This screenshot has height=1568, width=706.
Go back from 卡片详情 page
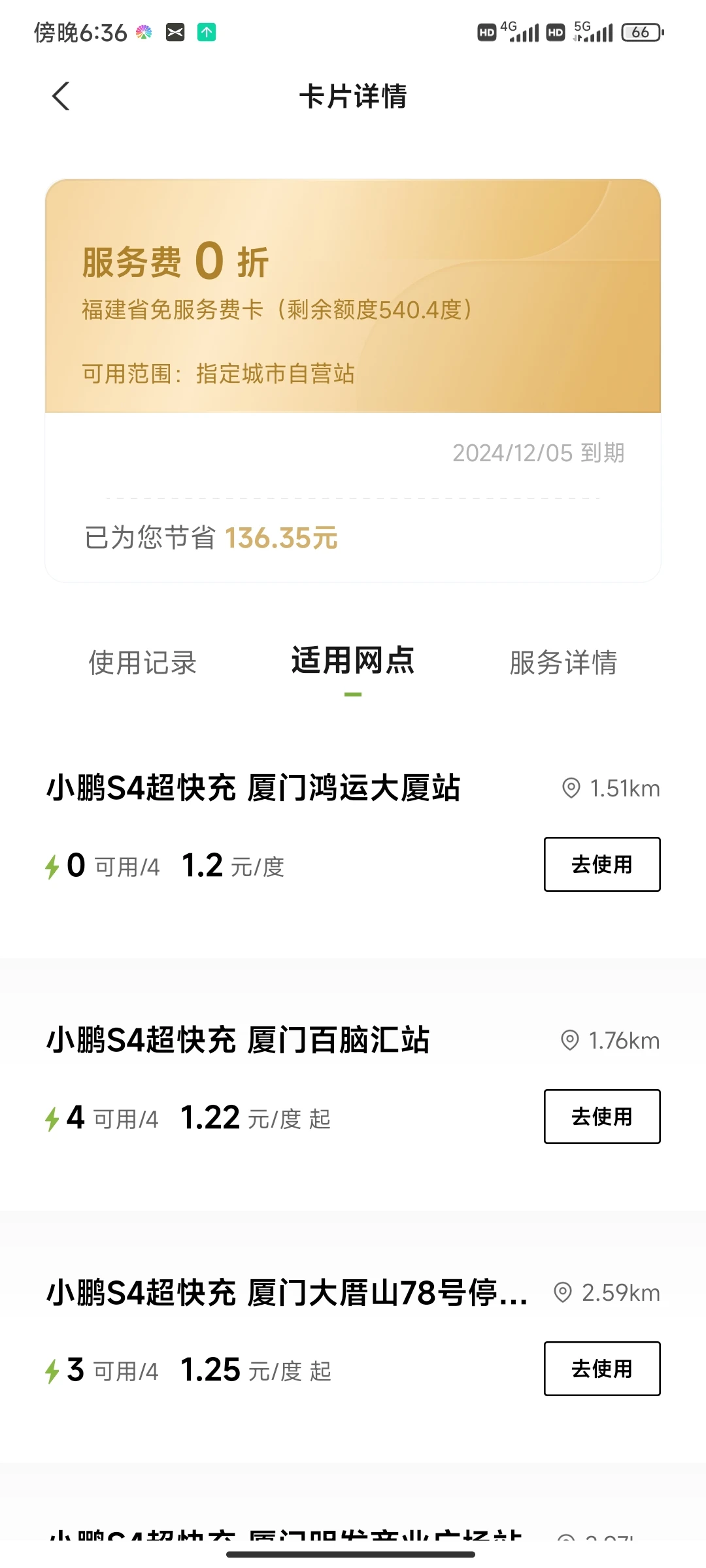[61, 97]
